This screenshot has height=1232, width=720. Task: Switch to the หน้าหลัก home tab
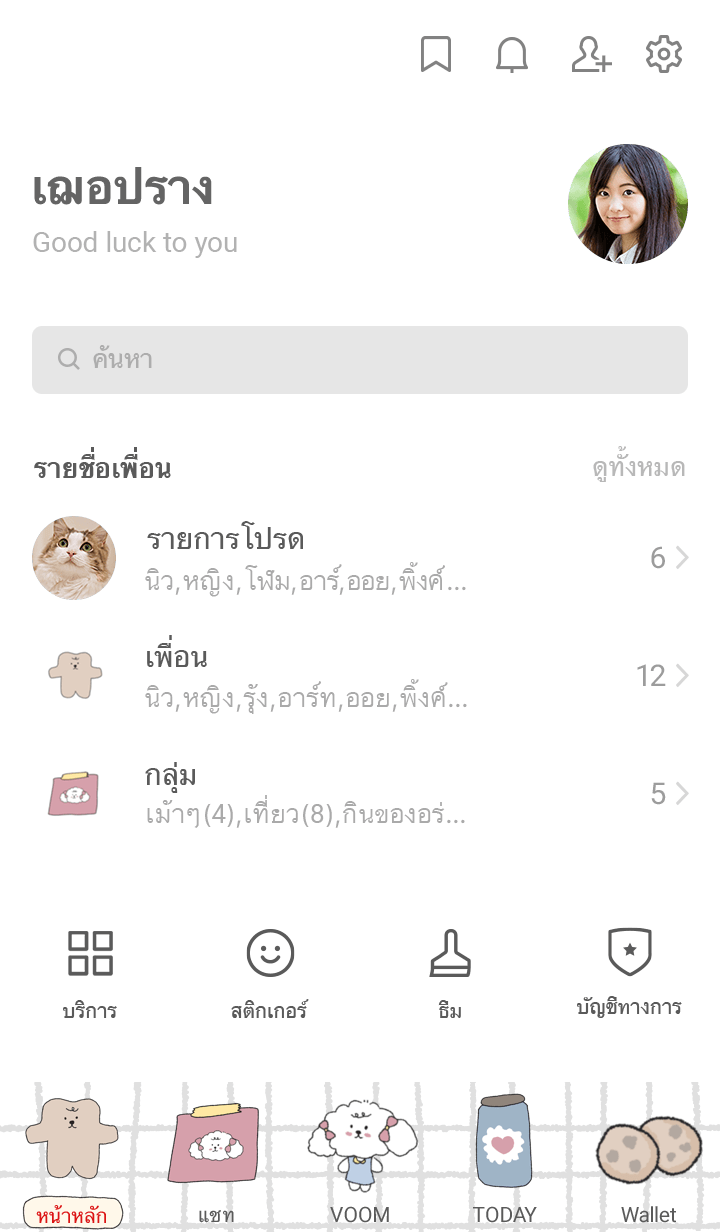tap(72, 1160)
